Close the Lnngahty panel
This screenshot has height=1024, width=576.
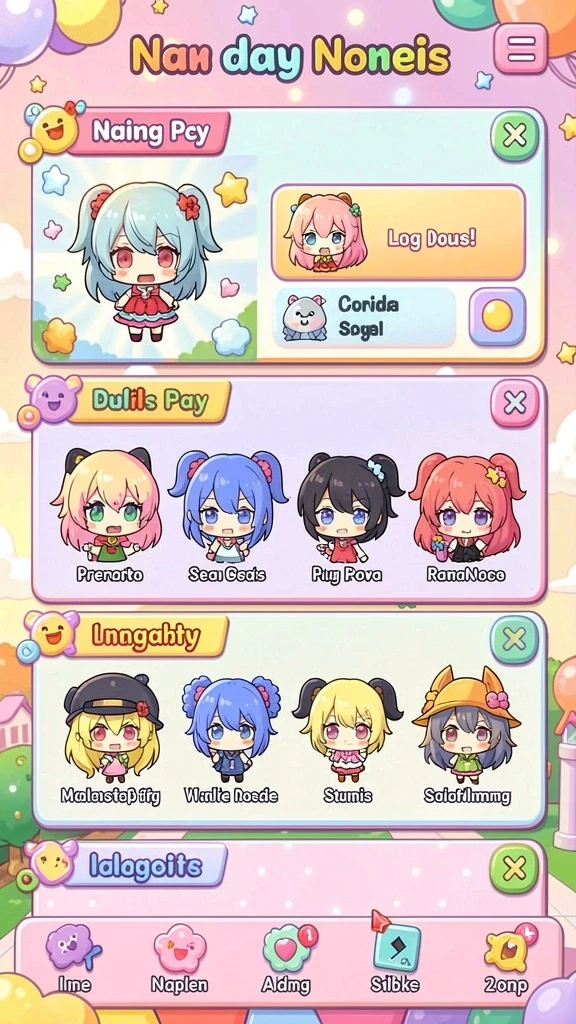coord(515,639)
